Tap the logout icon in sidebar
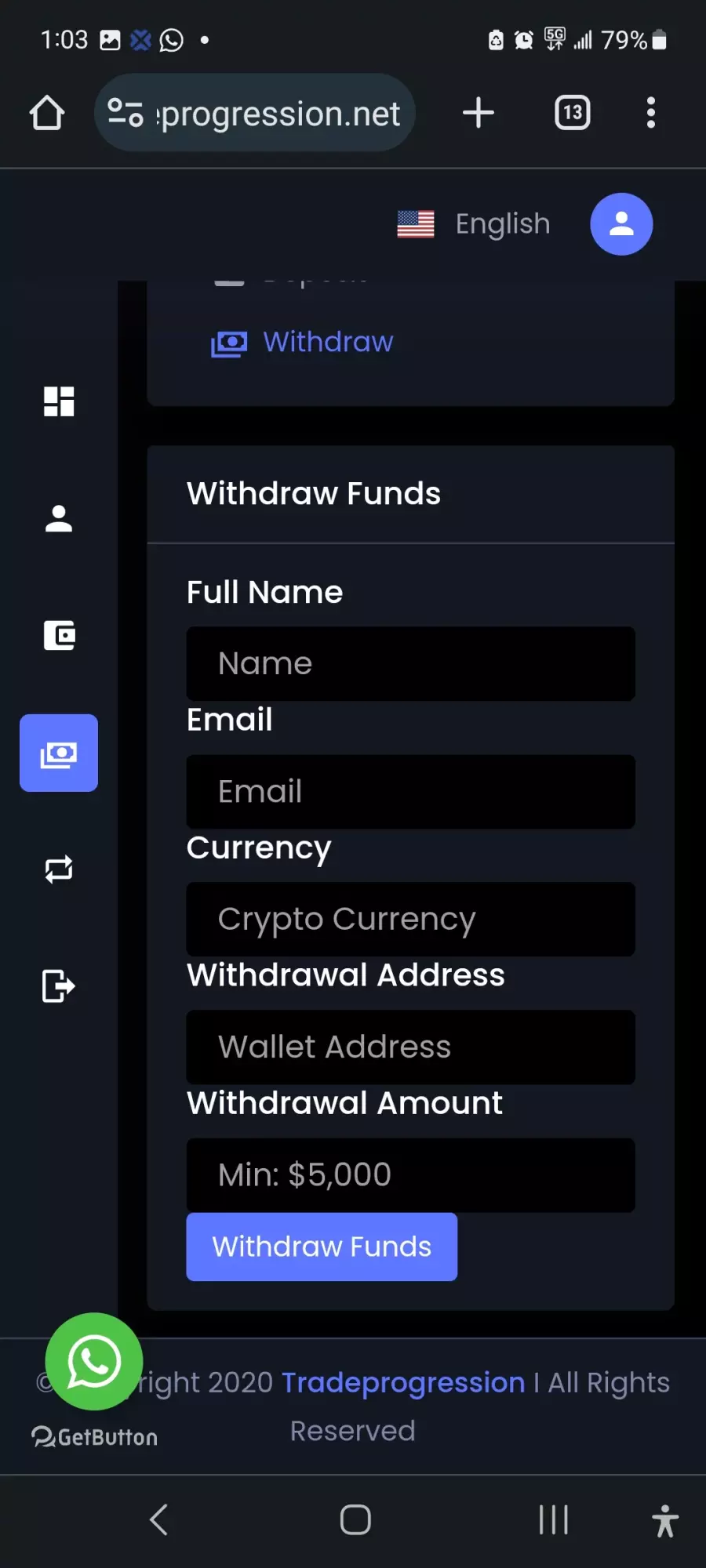The width and height of the screenshot is (706, 1568). click(59, 985)
